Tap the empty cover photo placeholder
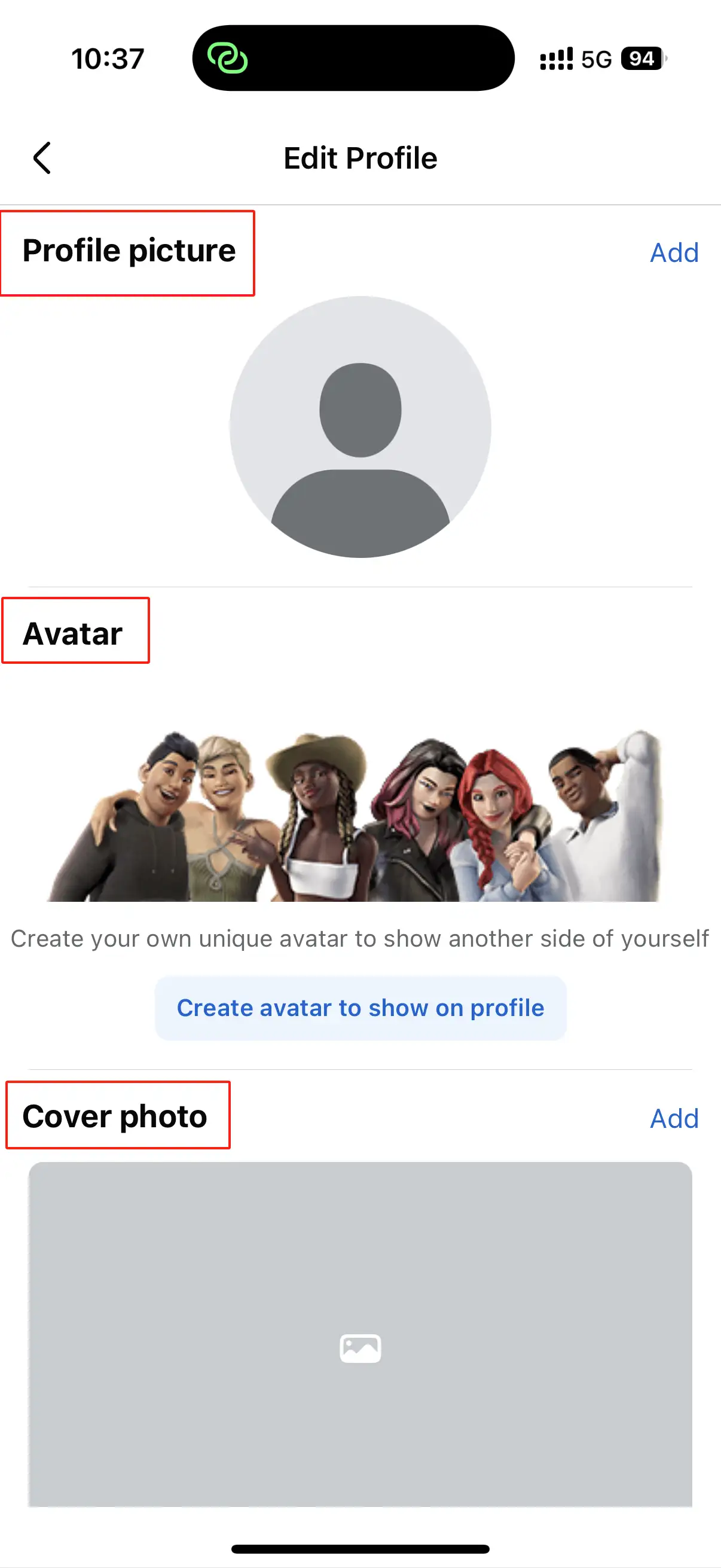 [x=360, y=1334]
